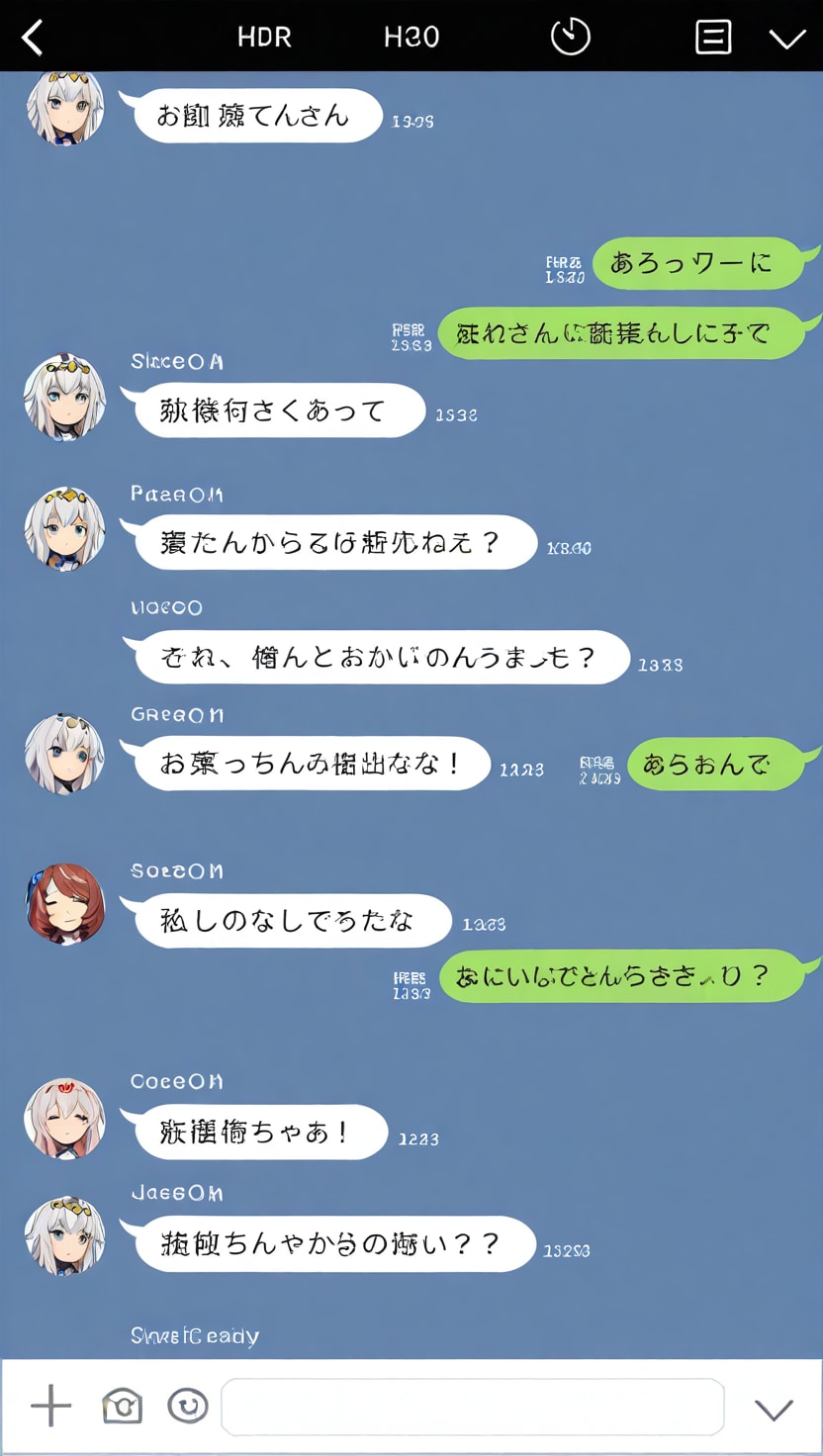Open the clock icon in the top bar

coord(570,37)
